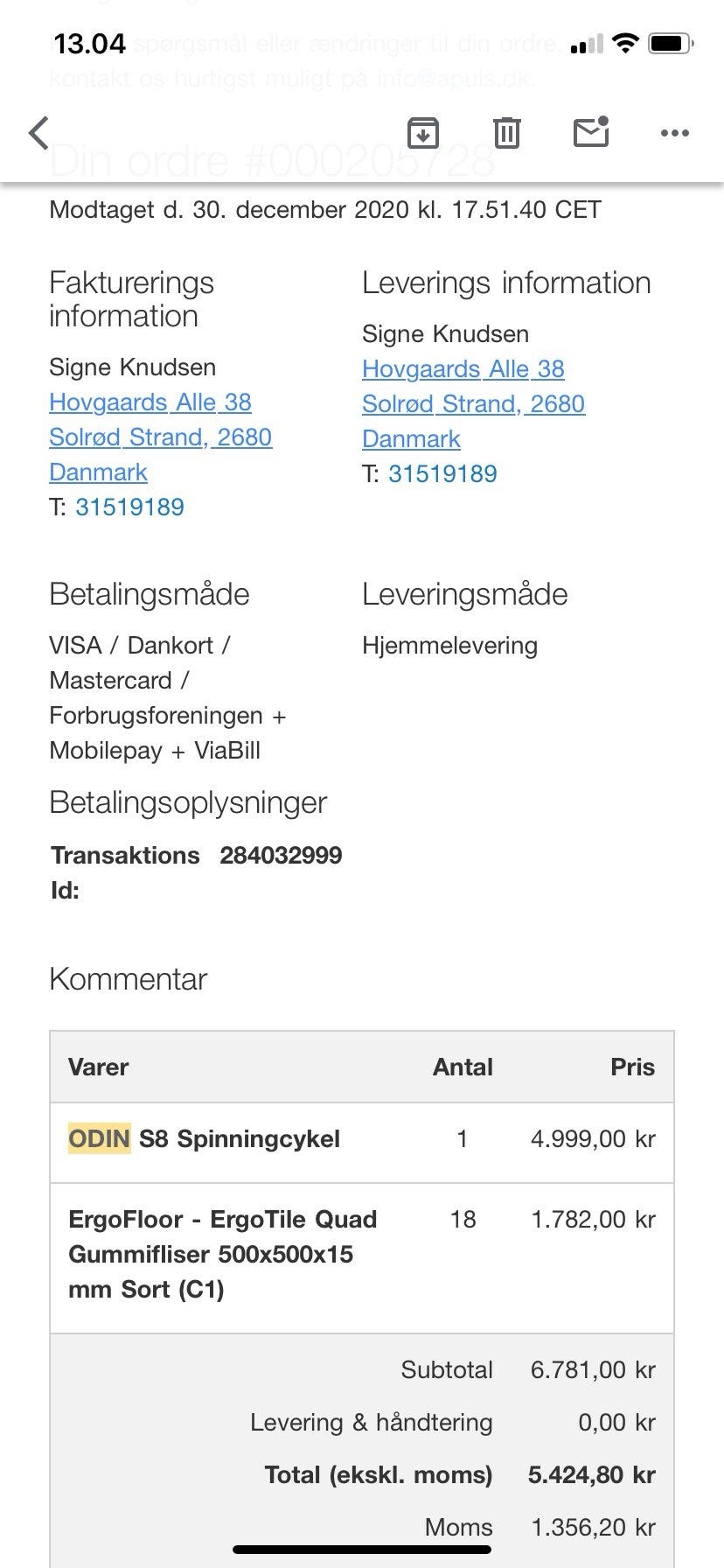Tap the transaction ID 284032999

(x=281, y=855)
